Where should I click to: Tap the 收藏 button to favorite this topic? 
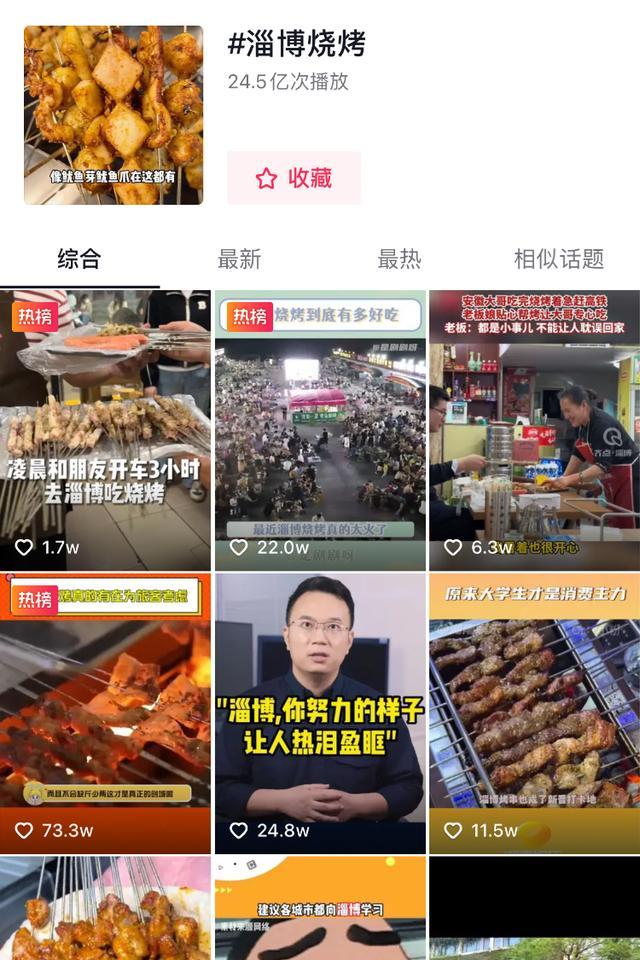coord(294,178)
